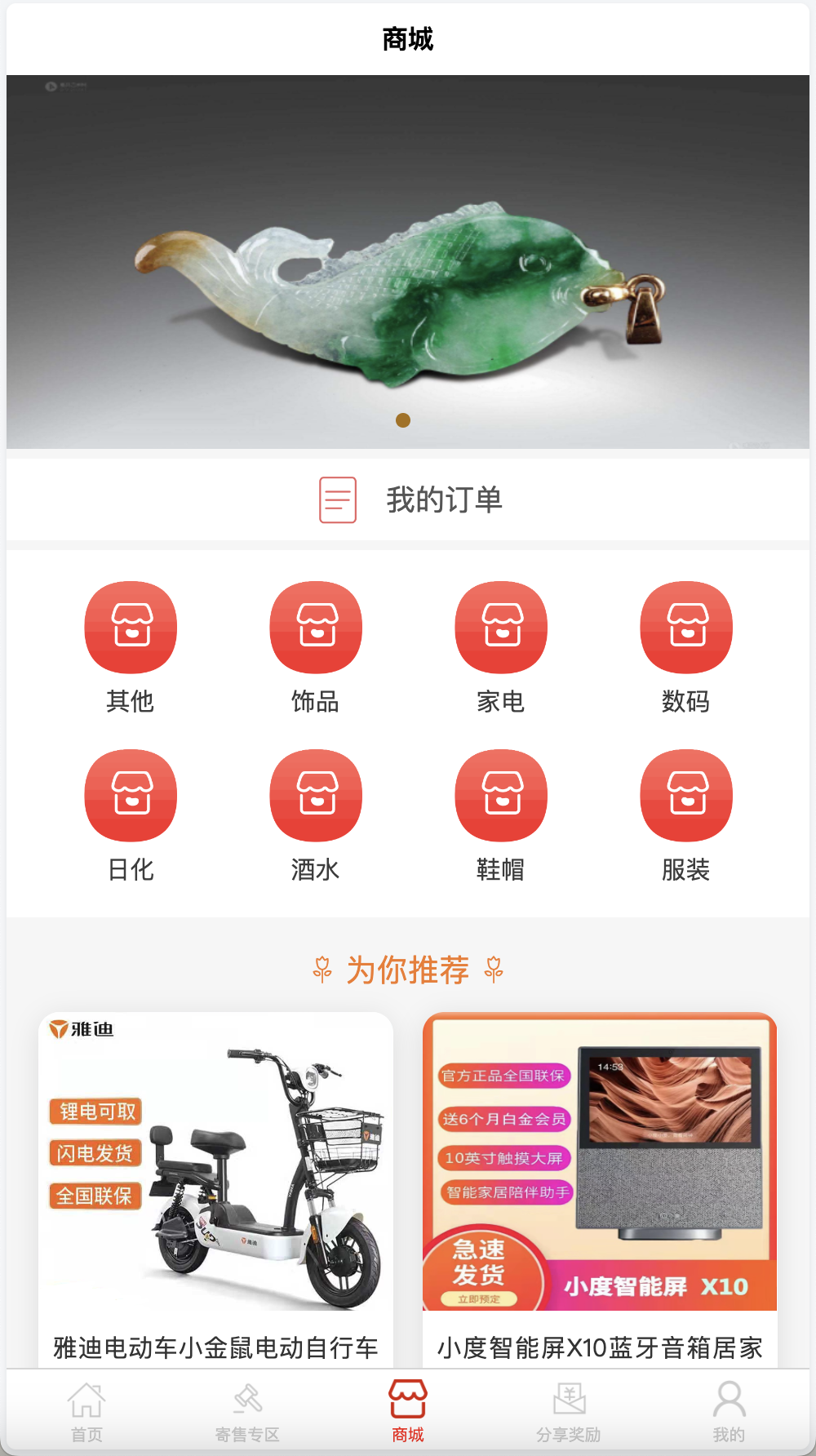Open the 家电 category icon
816x1456 pixels.
coord(500,627)
